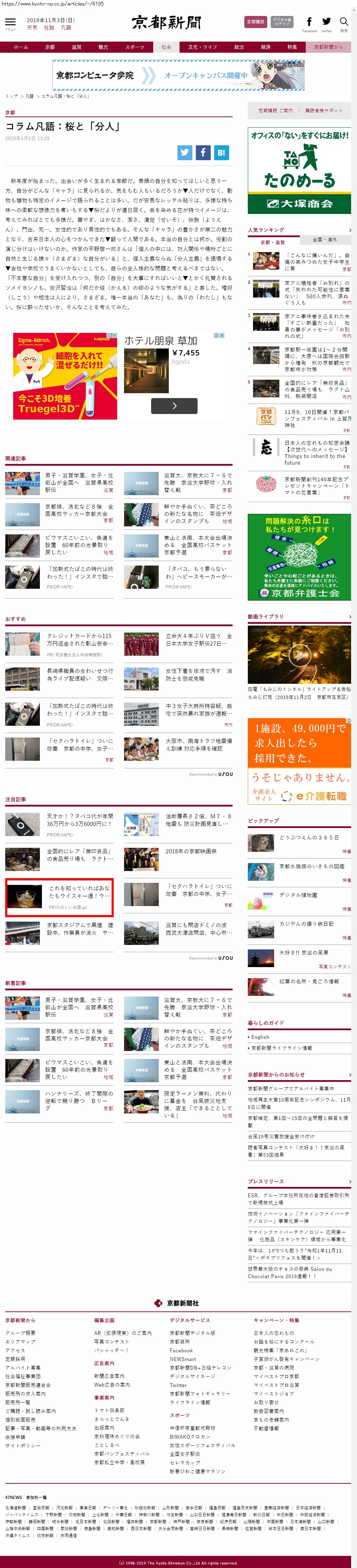
Task: Open the 政治 nav tab
Action: click(x=239, y=47)
